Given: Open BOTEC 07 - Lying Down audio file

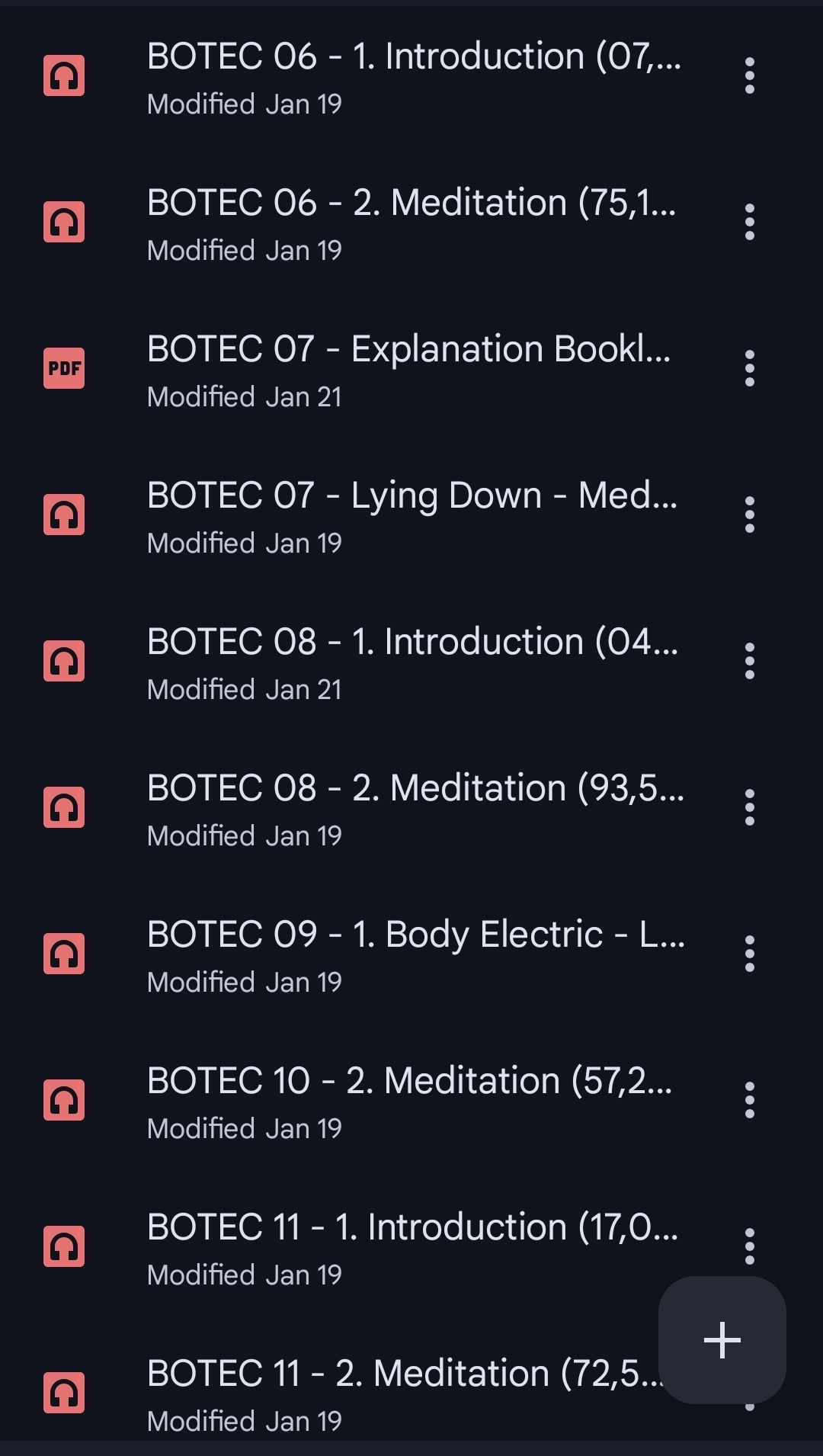Looking at the screenshot, I should click(411, 515).
